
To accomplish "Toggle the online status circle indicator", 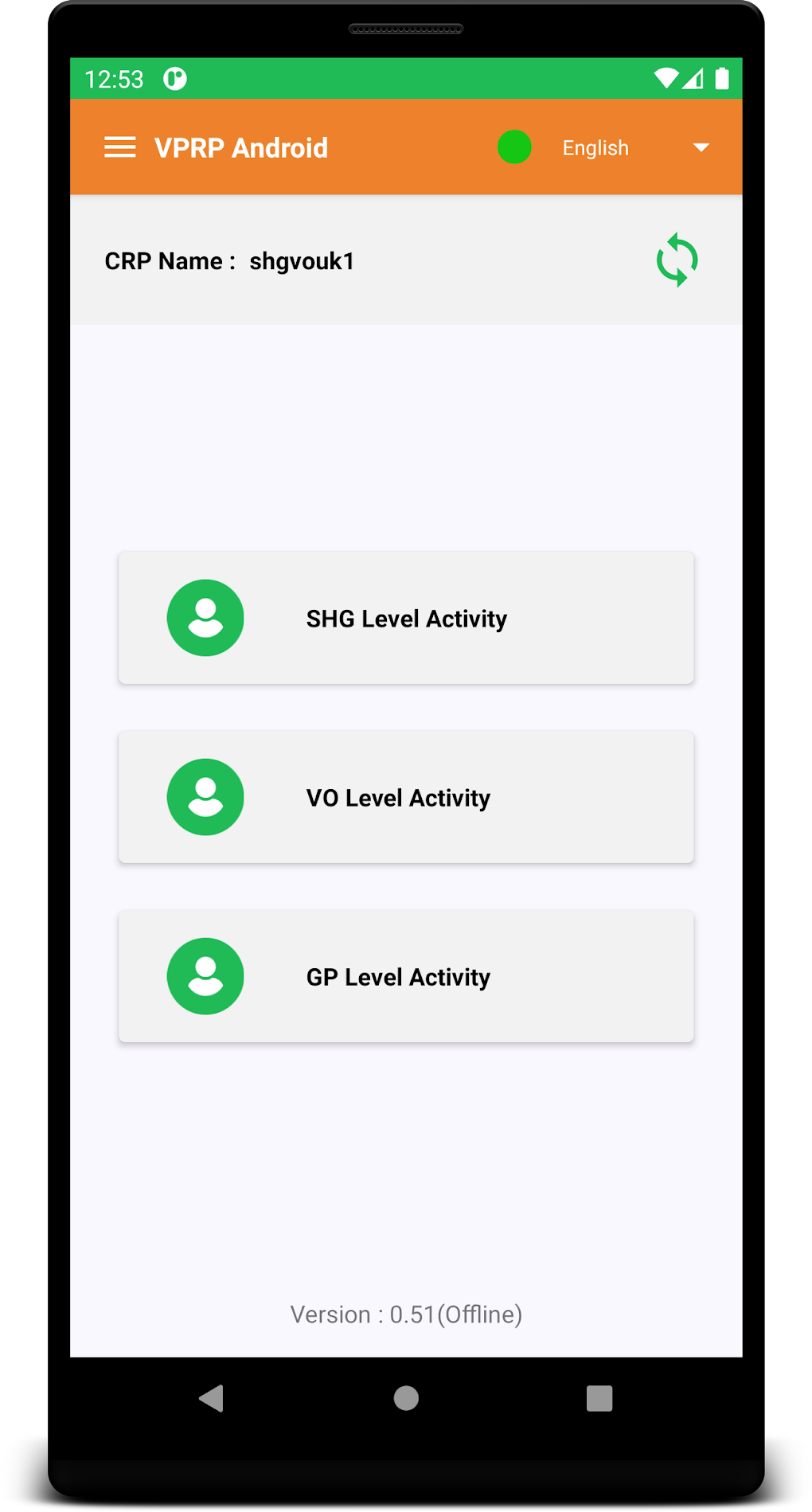I will click(514, 147).
